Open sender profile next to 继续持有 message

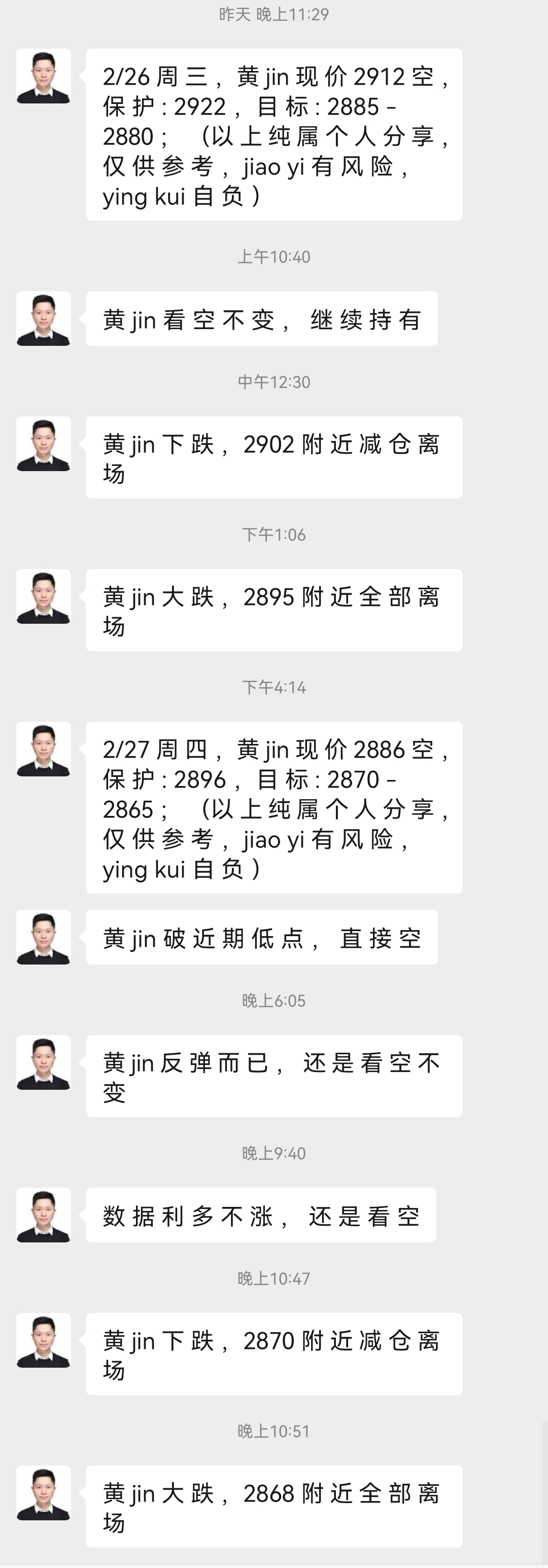43,318
